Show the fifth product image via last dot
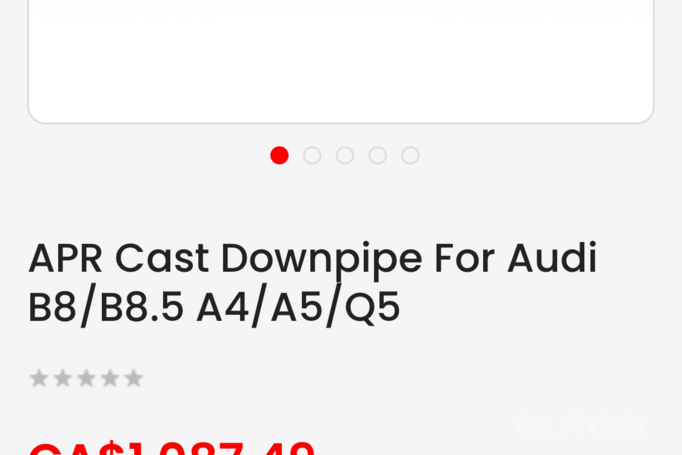The image size is (682, 455). (x=410, y=155)
